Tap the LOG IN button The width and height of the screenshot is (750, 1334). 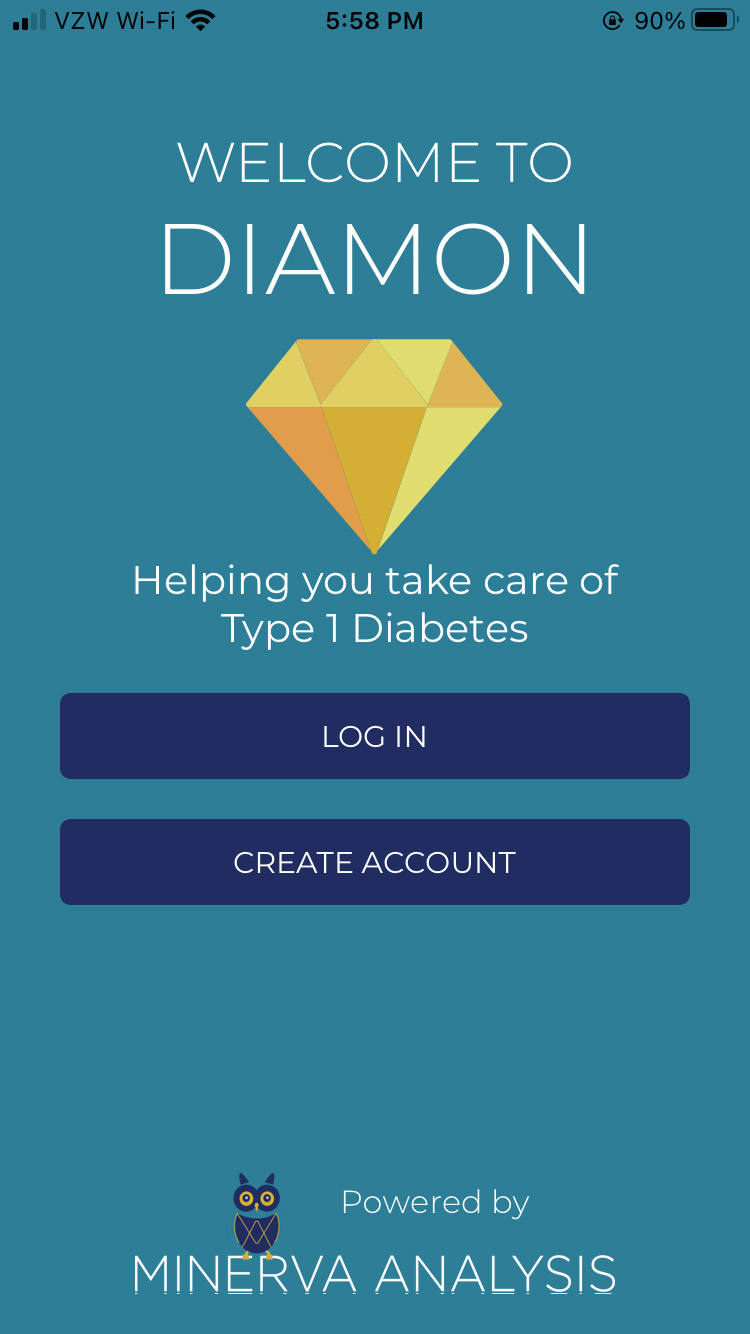(374, 736)
